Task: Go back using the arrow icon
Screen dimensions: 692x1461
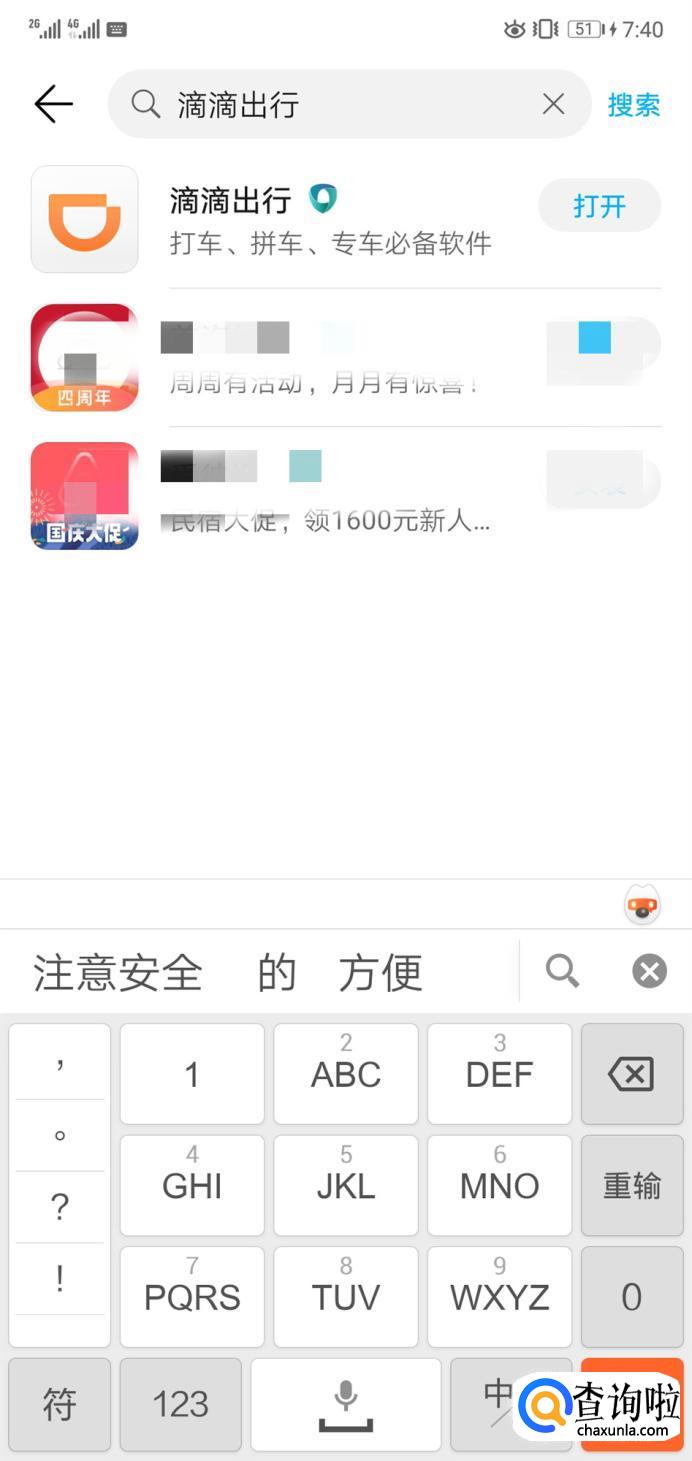Action: point(53,104)
